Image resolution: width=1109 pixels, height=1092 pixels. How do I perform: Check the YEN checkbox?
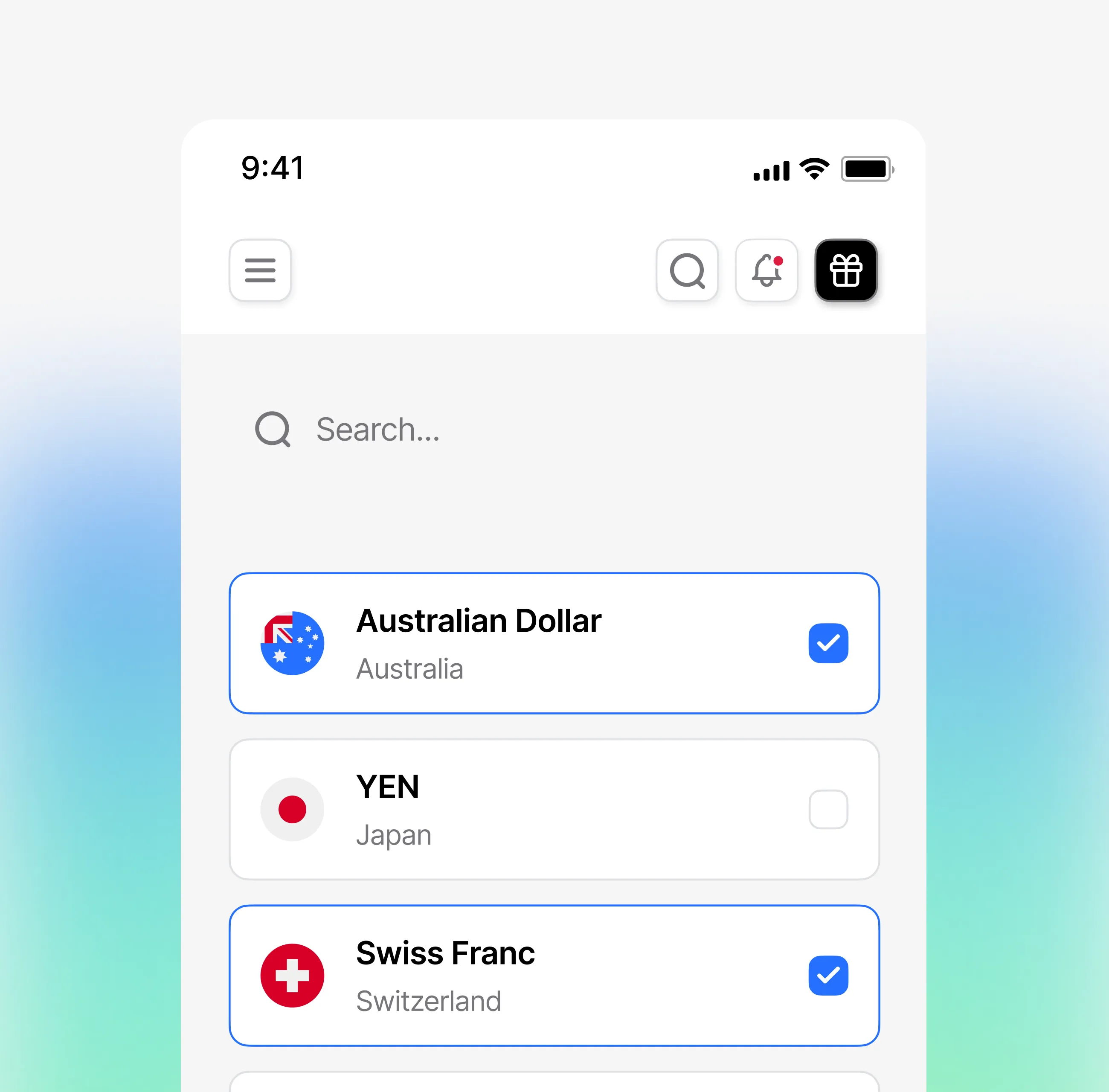[x=828, y=809]
